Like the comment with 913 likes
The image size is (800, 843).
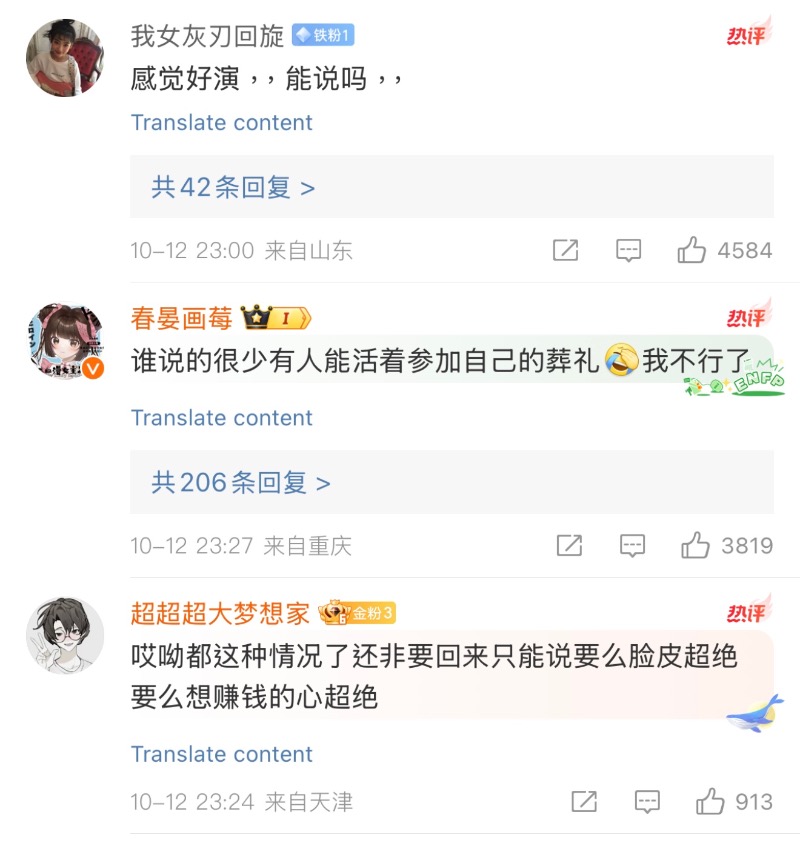pos(711,801)
